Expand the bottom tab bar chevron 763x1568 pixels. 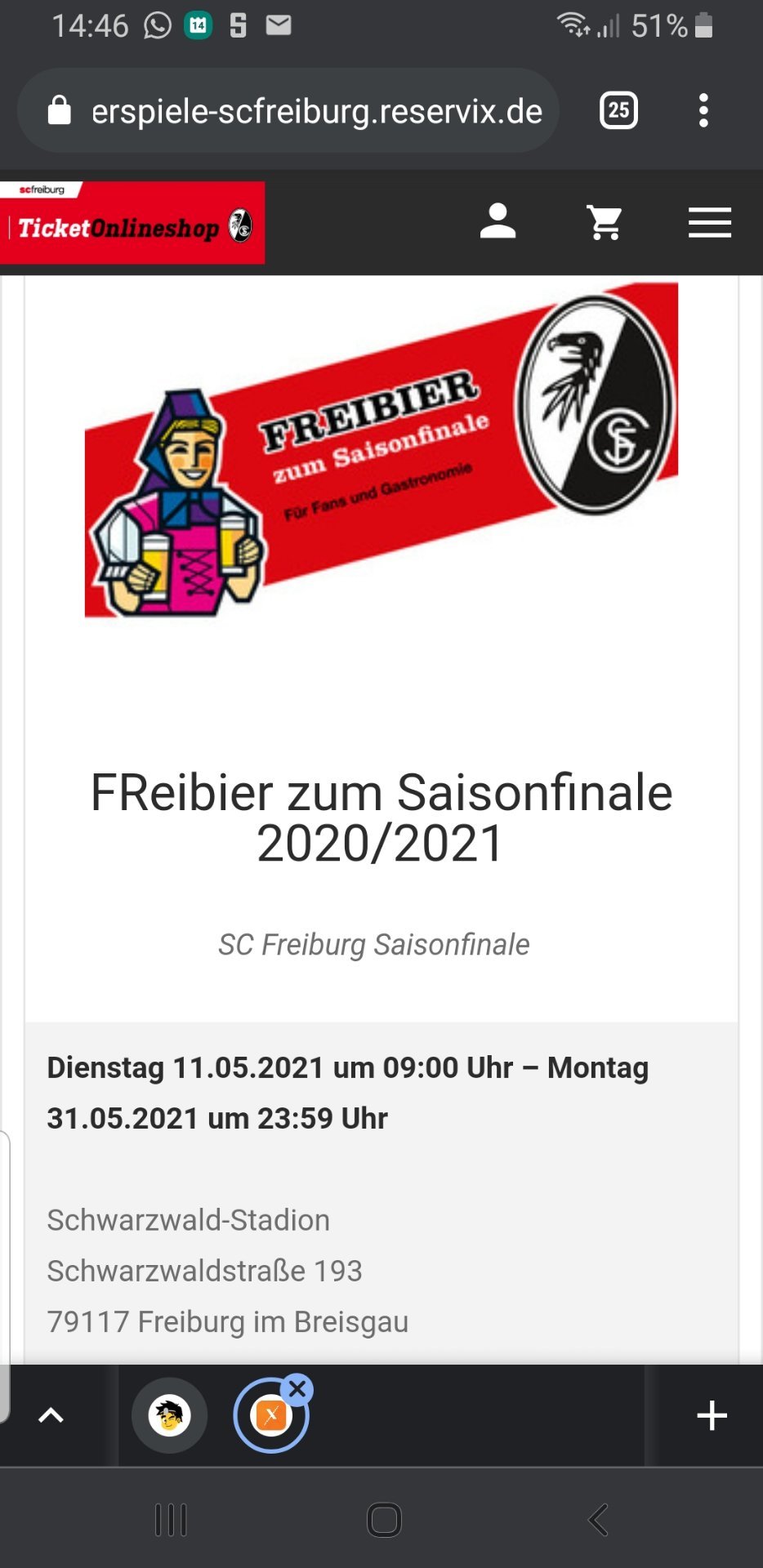pos(51,1415)
